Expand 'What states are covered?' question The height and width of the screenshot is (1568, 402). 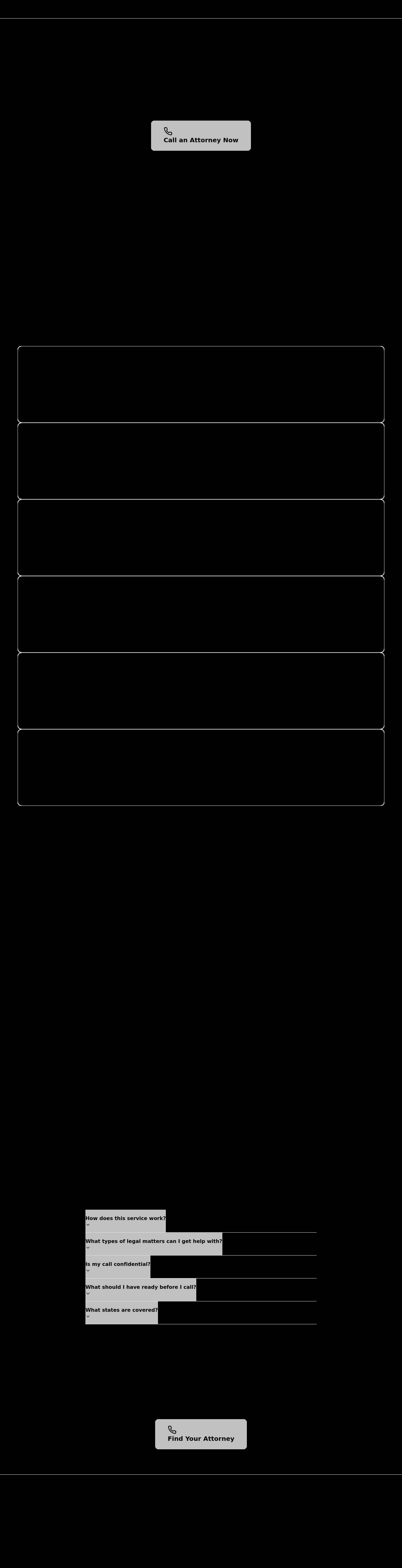pos(121,1312)
